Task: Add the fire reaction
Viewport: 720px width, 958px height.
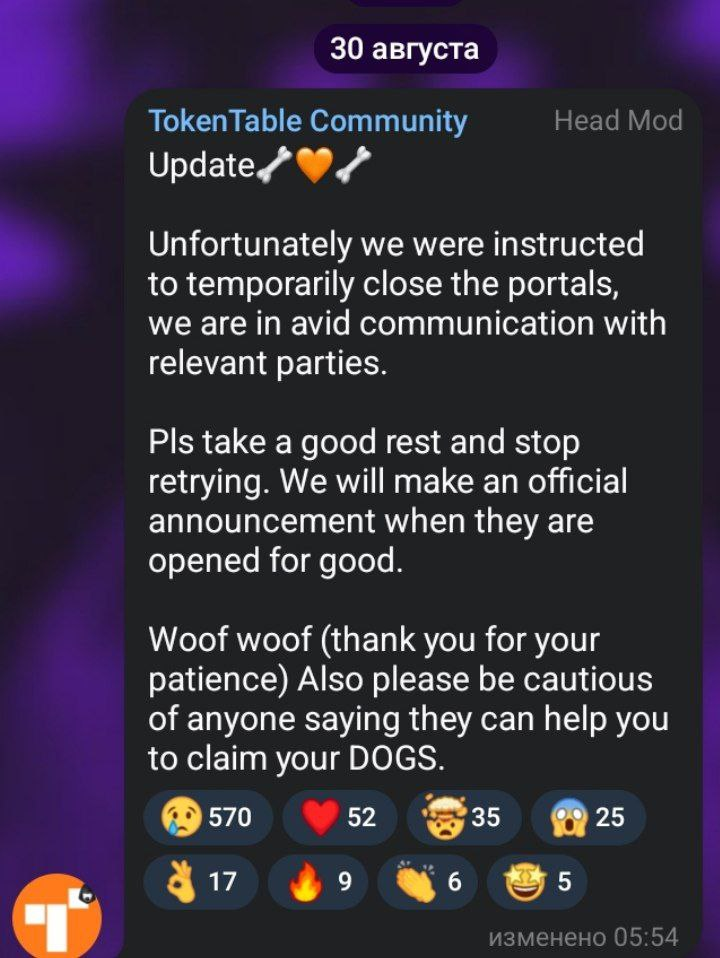Action: pyautogui.click(x=318, y=881)
